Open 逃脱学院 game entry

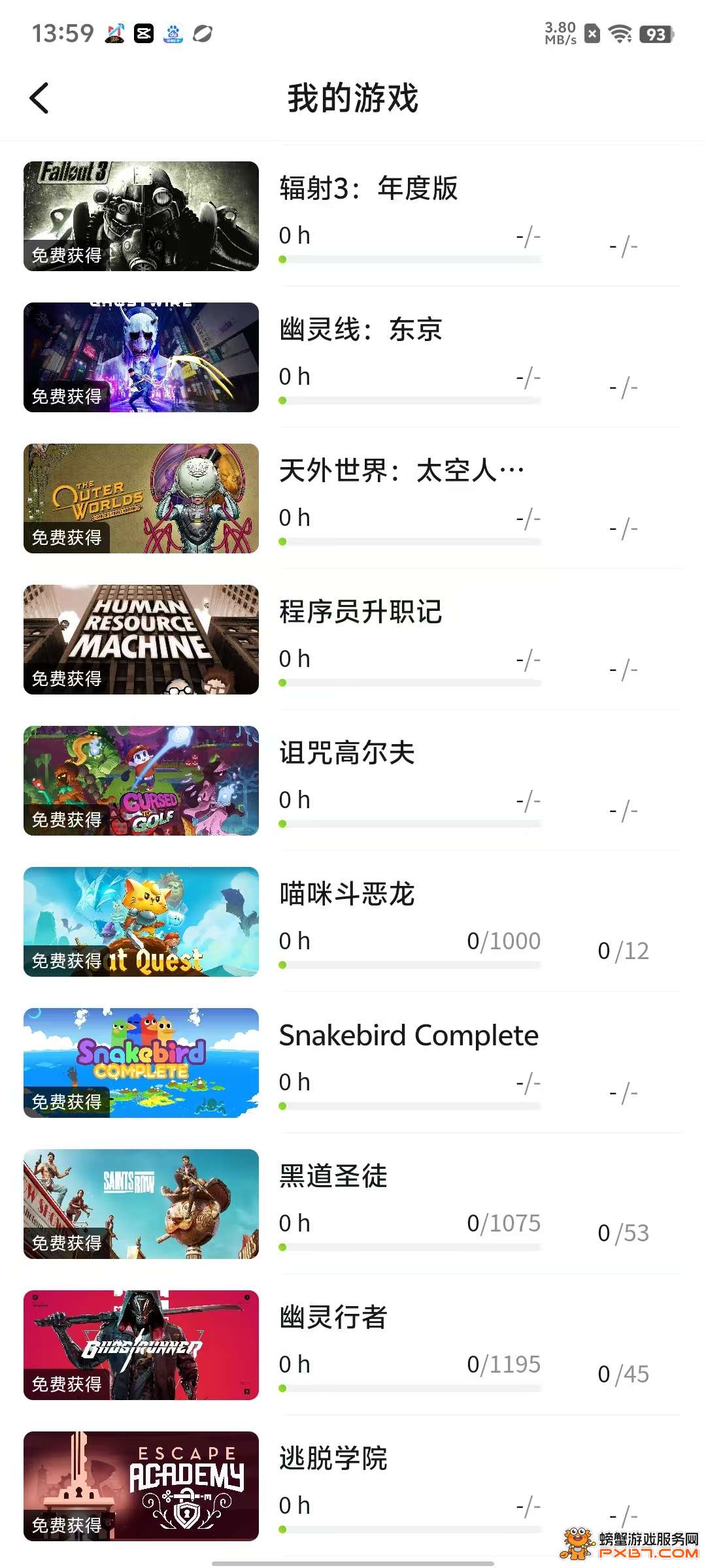coord(333,1459)
